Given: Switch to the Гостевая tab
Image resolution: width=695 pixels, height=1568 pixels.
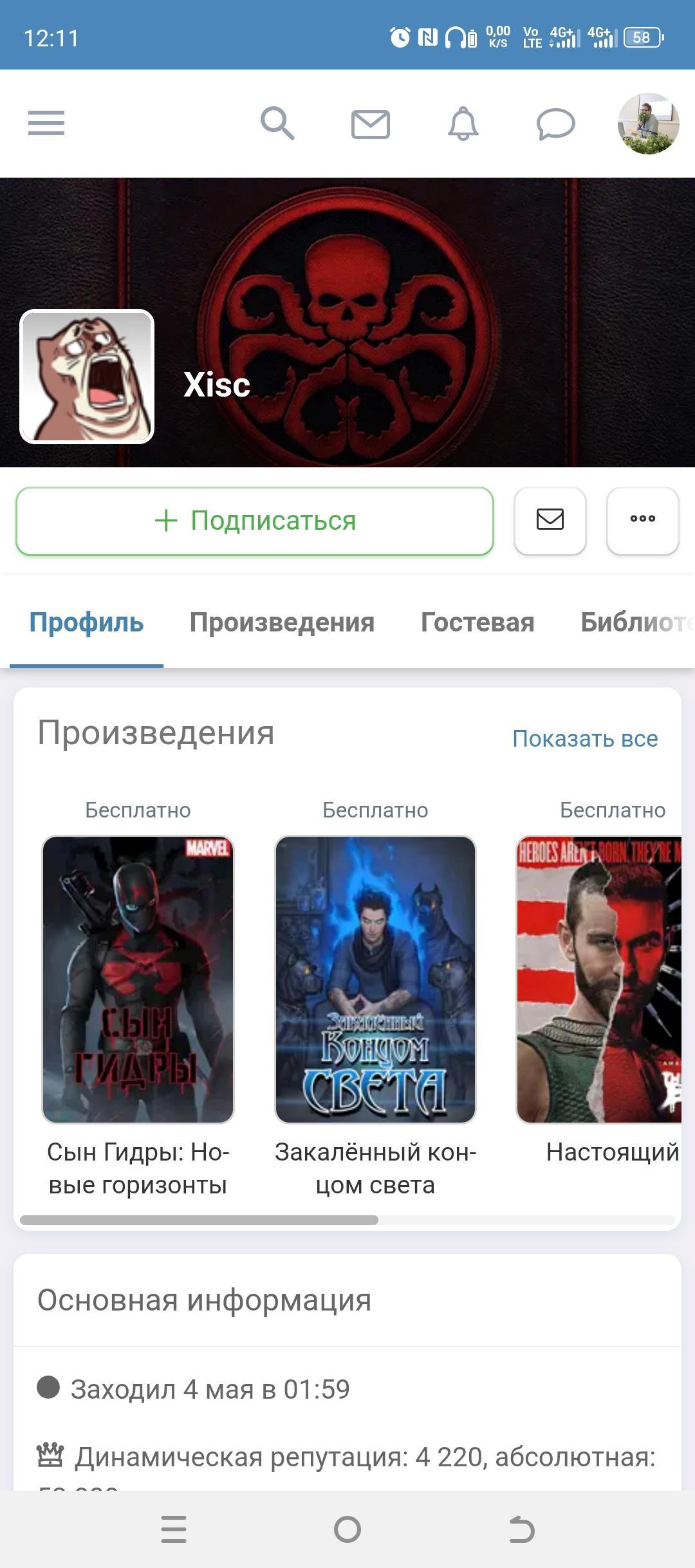Looking at the screenshot, I should (x=477, y=622).
